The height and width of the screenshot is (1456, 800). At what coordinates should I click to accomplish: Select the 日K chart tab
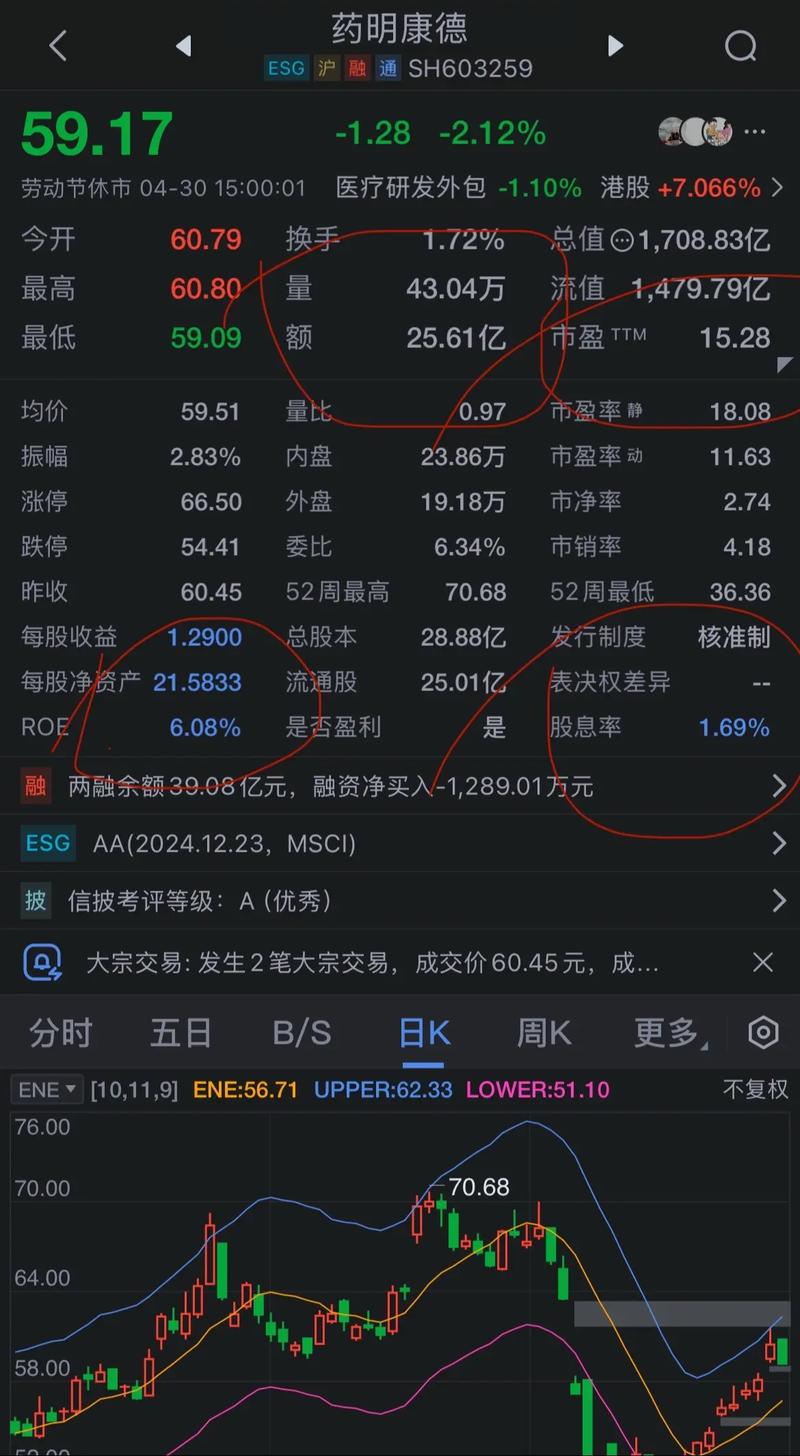(x=424, y=1032)
